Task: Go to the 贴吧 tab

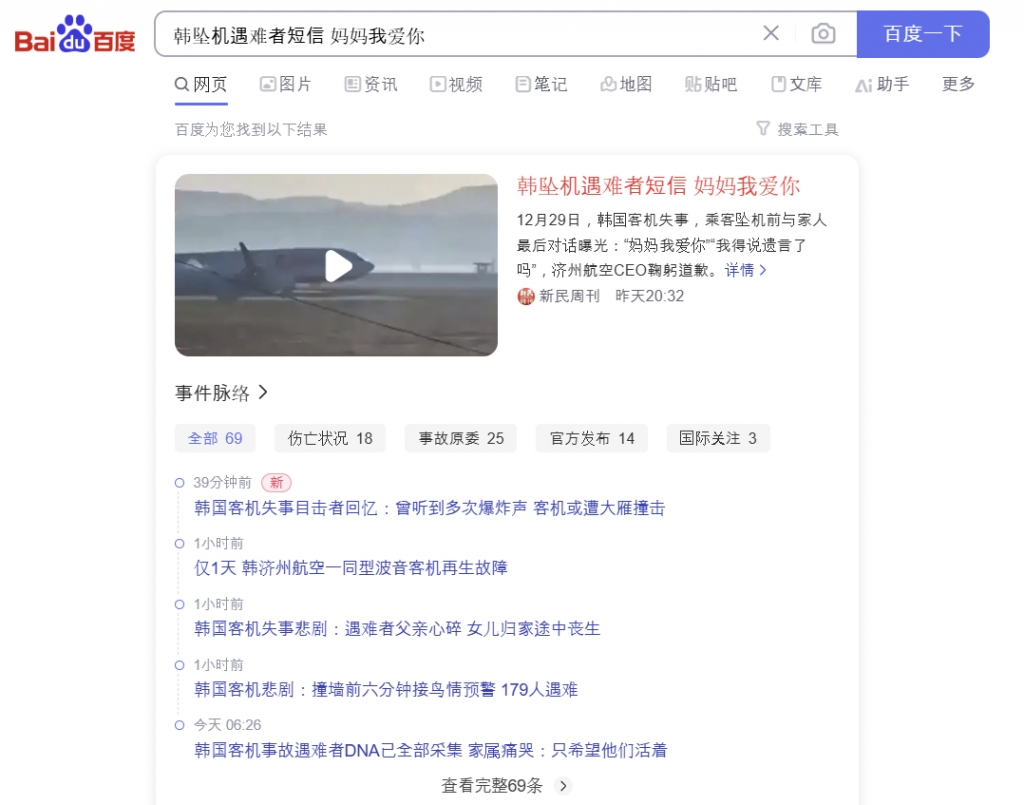Action: [711, 84]
